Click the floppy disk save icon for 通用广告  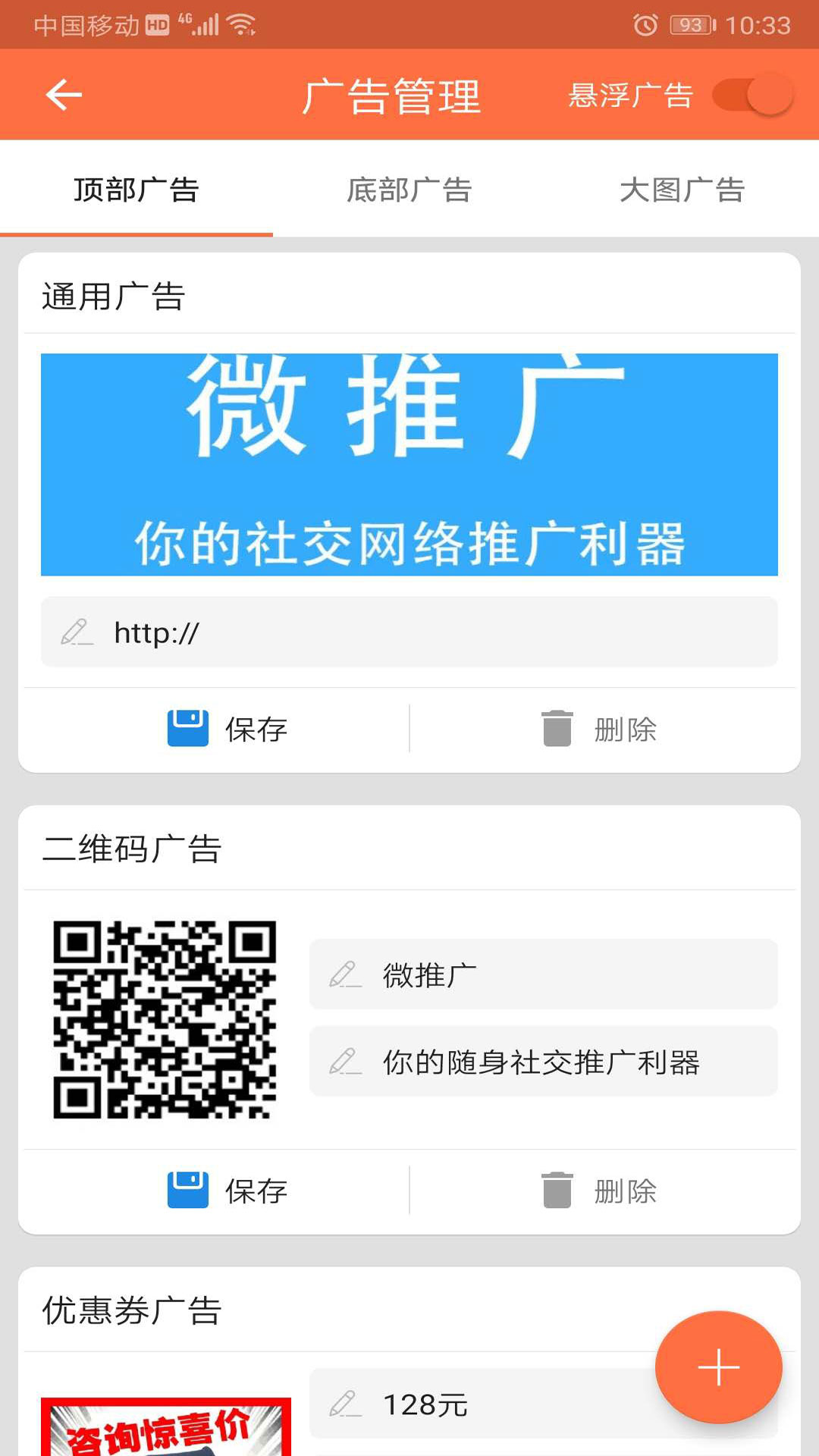pos(188,730)
